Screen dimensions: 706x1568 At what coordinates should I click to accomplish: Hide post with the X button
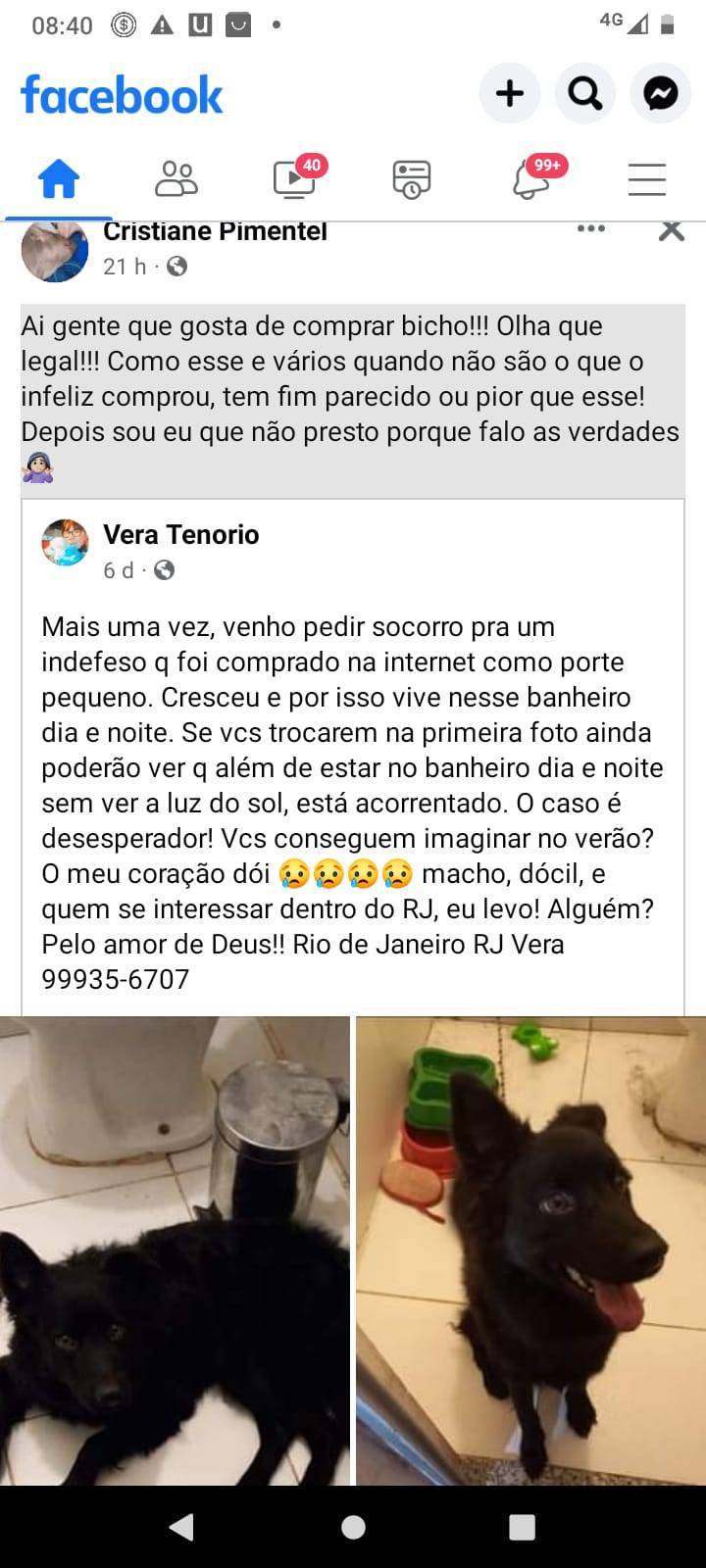point(672,231)
